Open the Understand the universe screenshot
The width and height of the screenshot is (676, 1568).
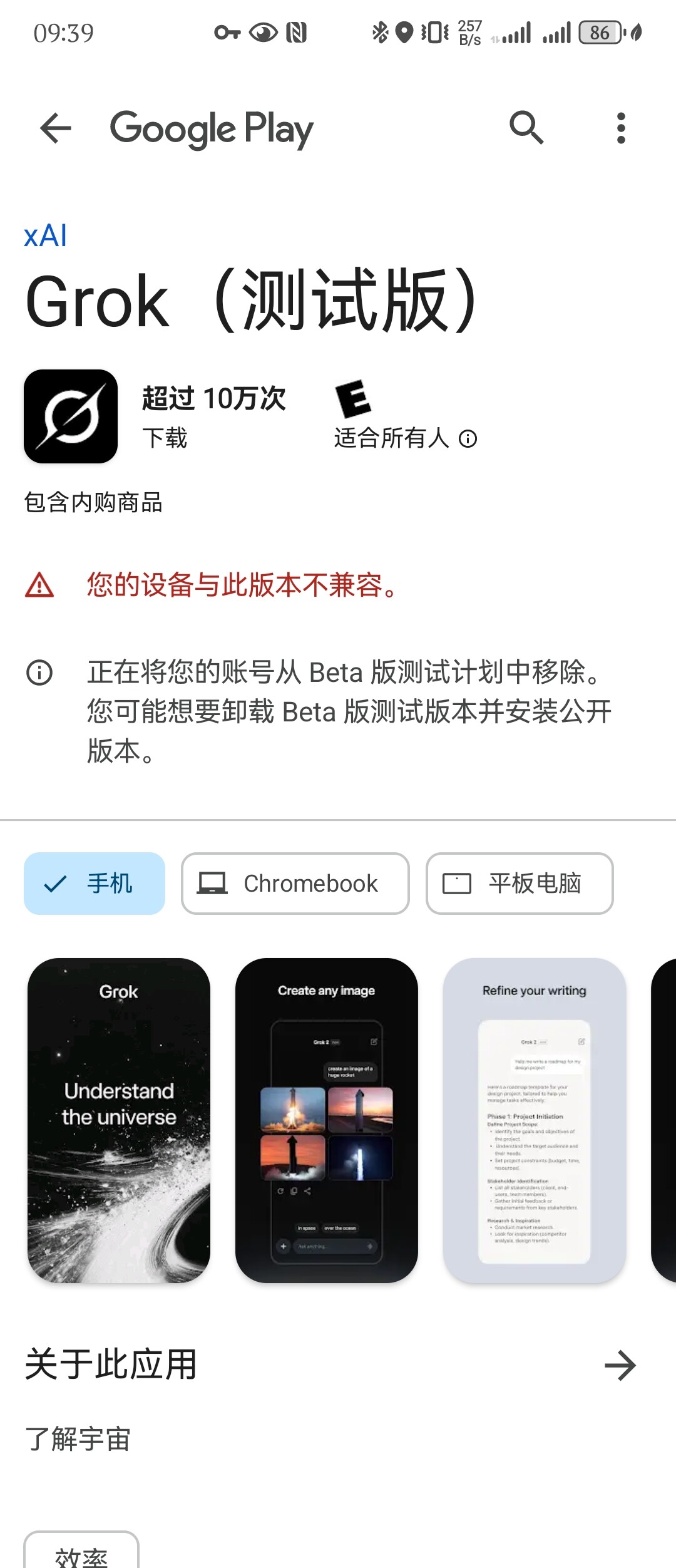[x=119, y=1120]
